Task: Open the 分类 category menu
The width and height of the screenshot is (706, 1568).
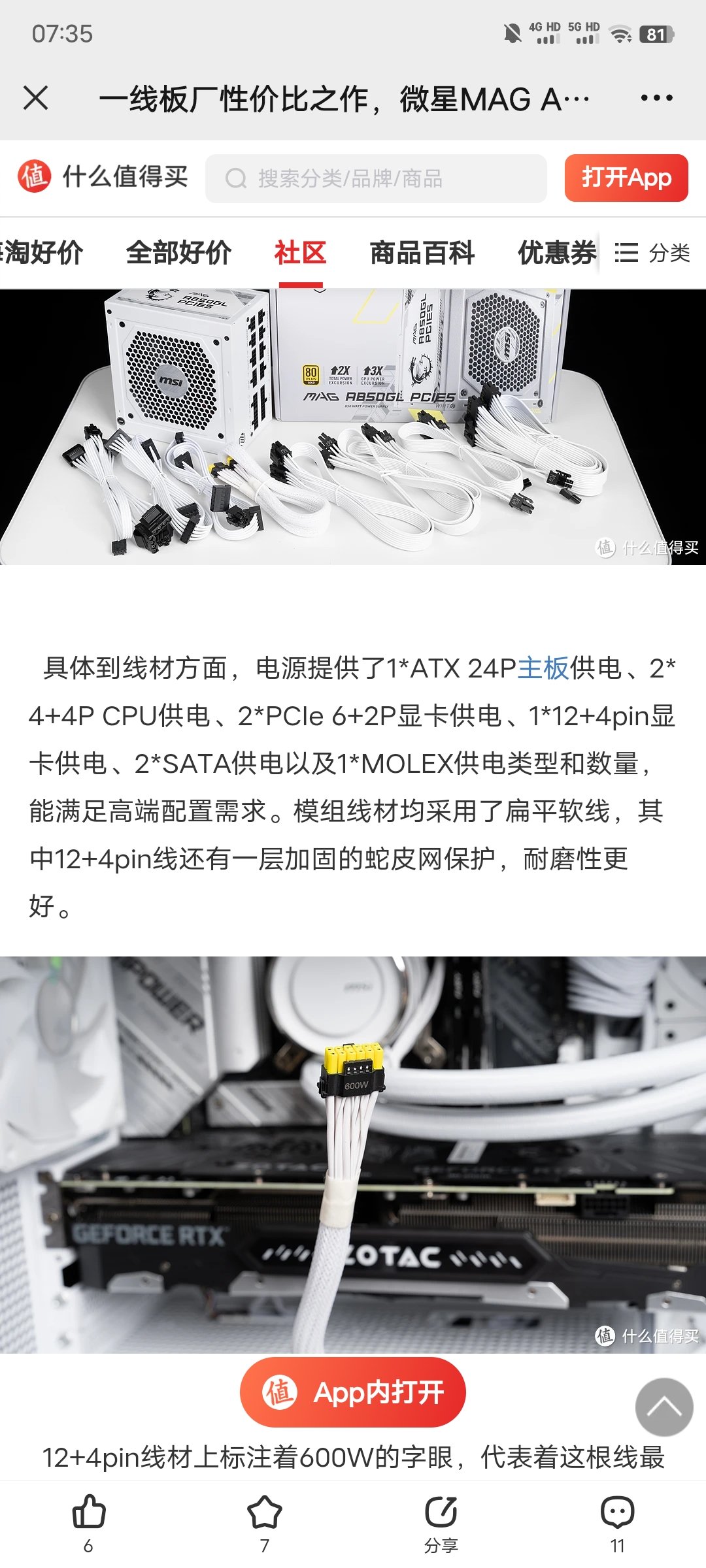Action: [x=652, y=253]
